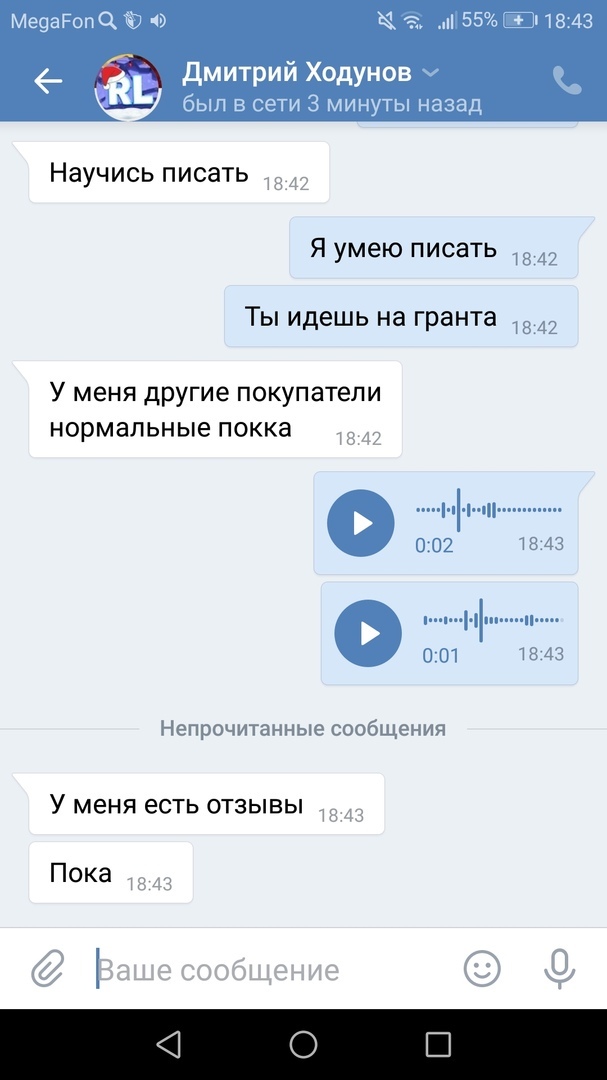Go back using the header arrow

48,82
